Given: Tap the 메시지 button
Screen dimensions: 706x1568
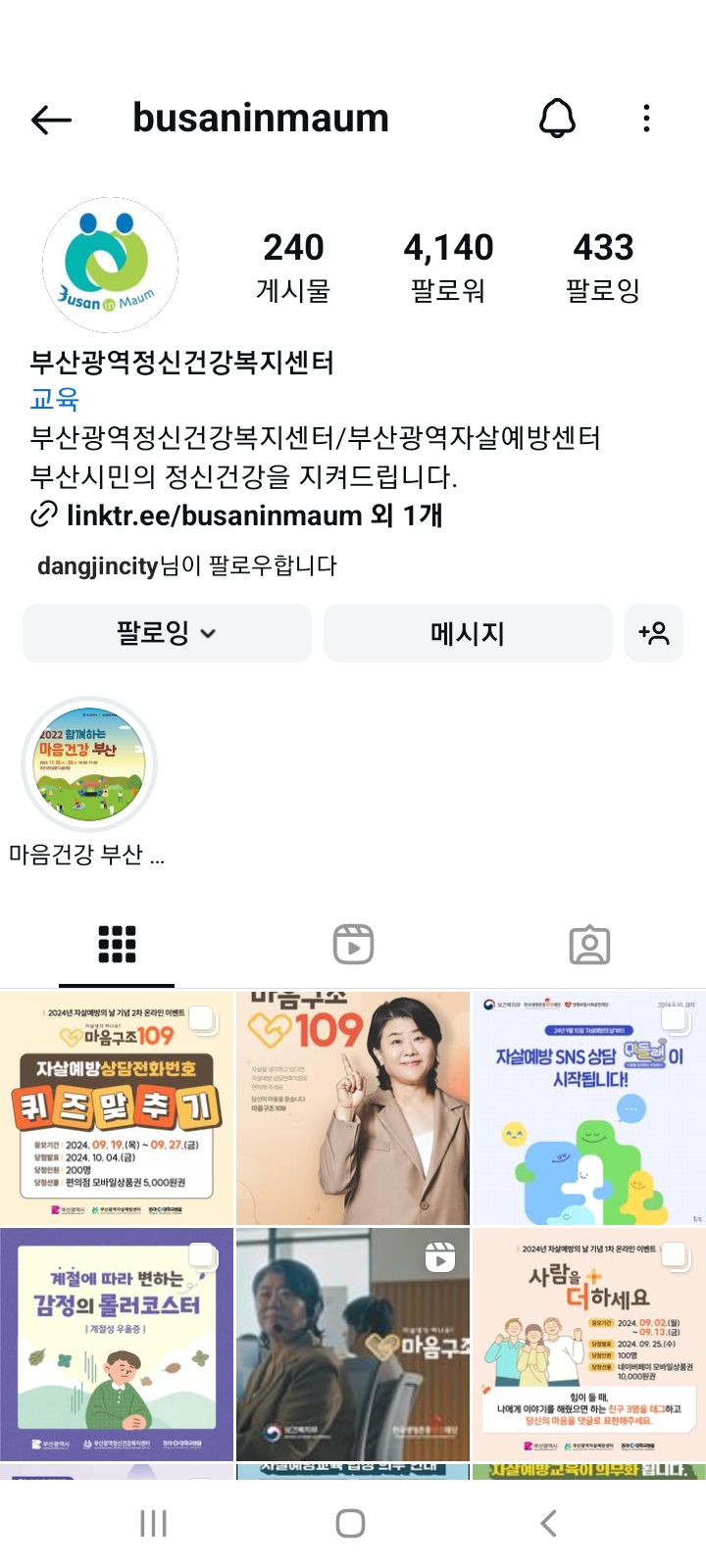Looking at the screenshot, I should (x=468, y=633).
